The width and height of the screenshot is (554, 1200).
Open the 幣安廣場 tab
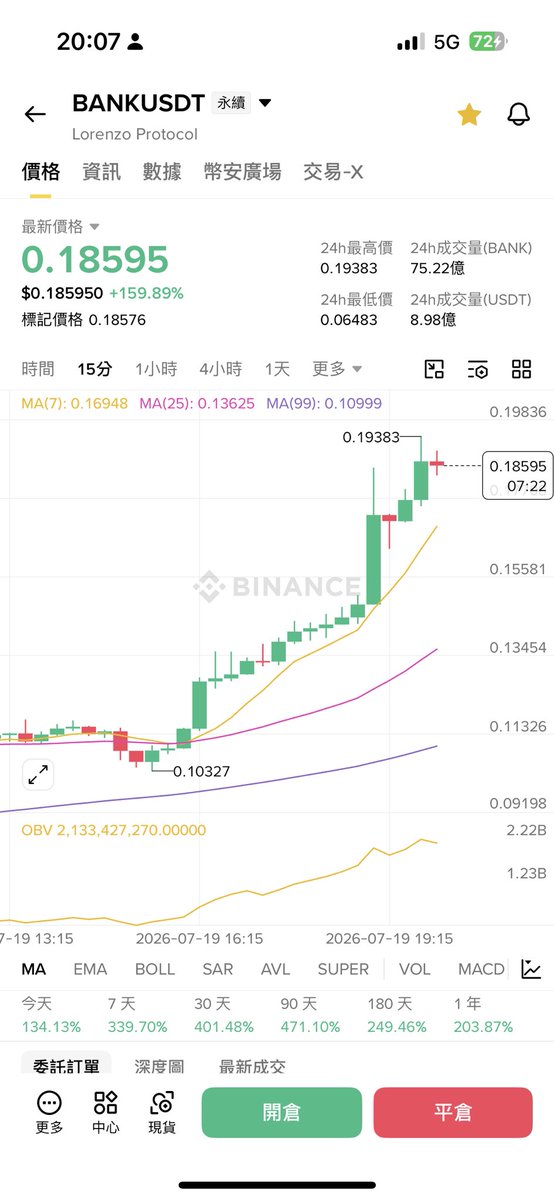(242, 172)
